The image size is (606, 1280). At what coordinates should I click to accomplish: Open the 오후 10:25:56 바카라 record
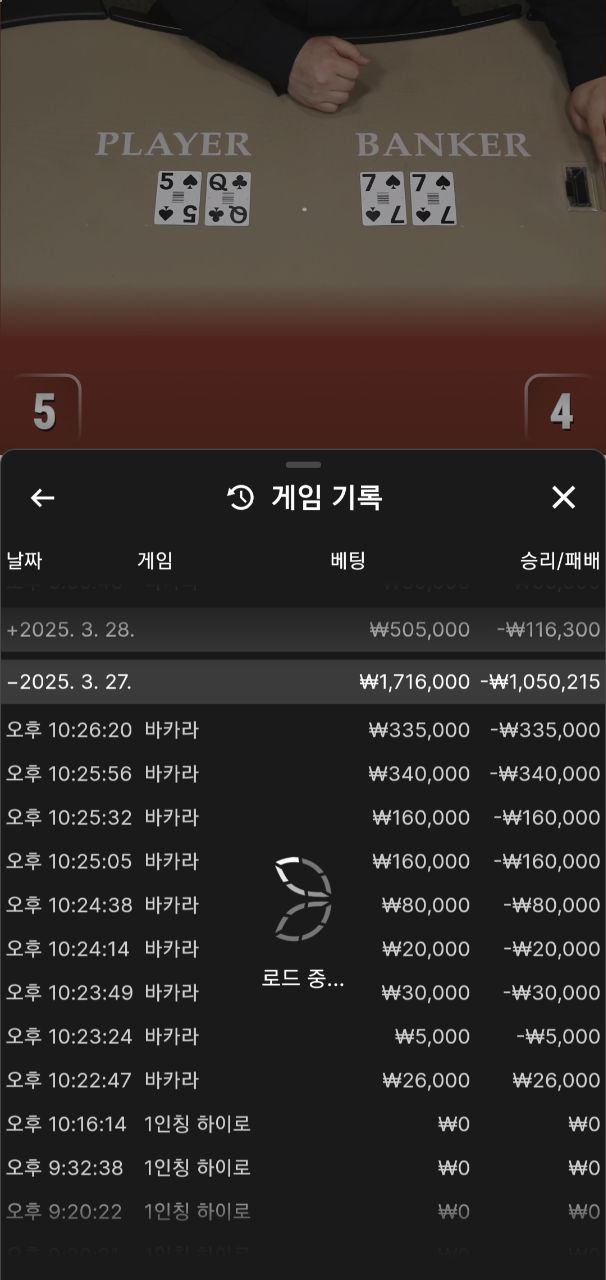(x=303, y=774)
